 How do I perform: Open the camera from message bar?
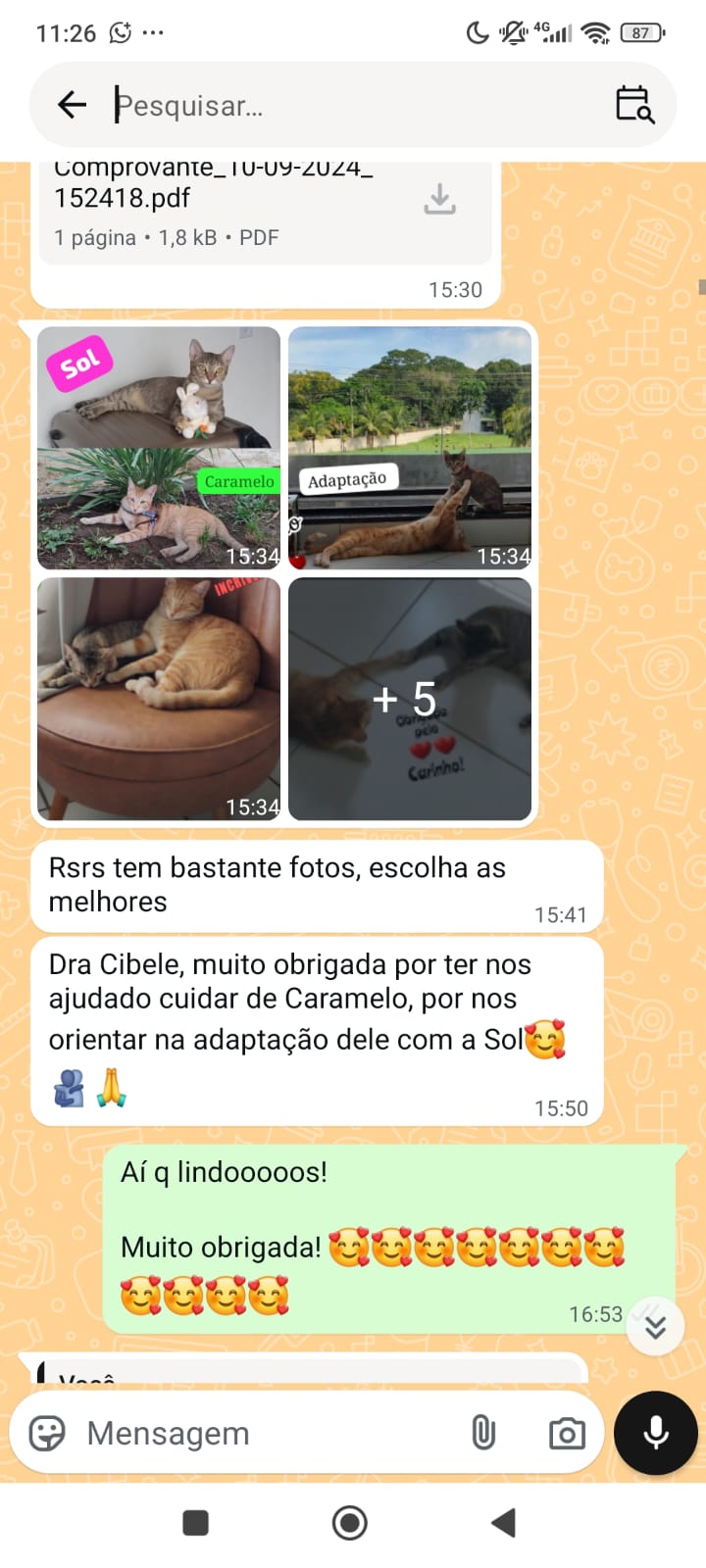[567, 1434]
